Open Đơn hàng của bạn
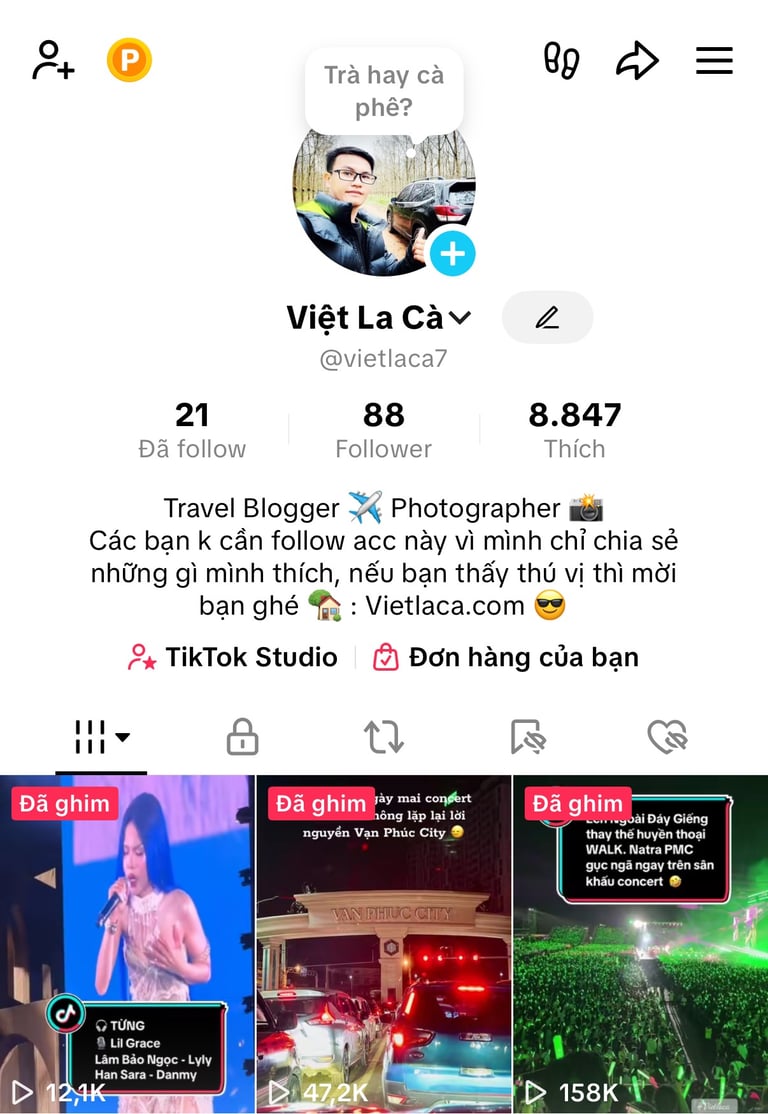 (x=505, y=657)
